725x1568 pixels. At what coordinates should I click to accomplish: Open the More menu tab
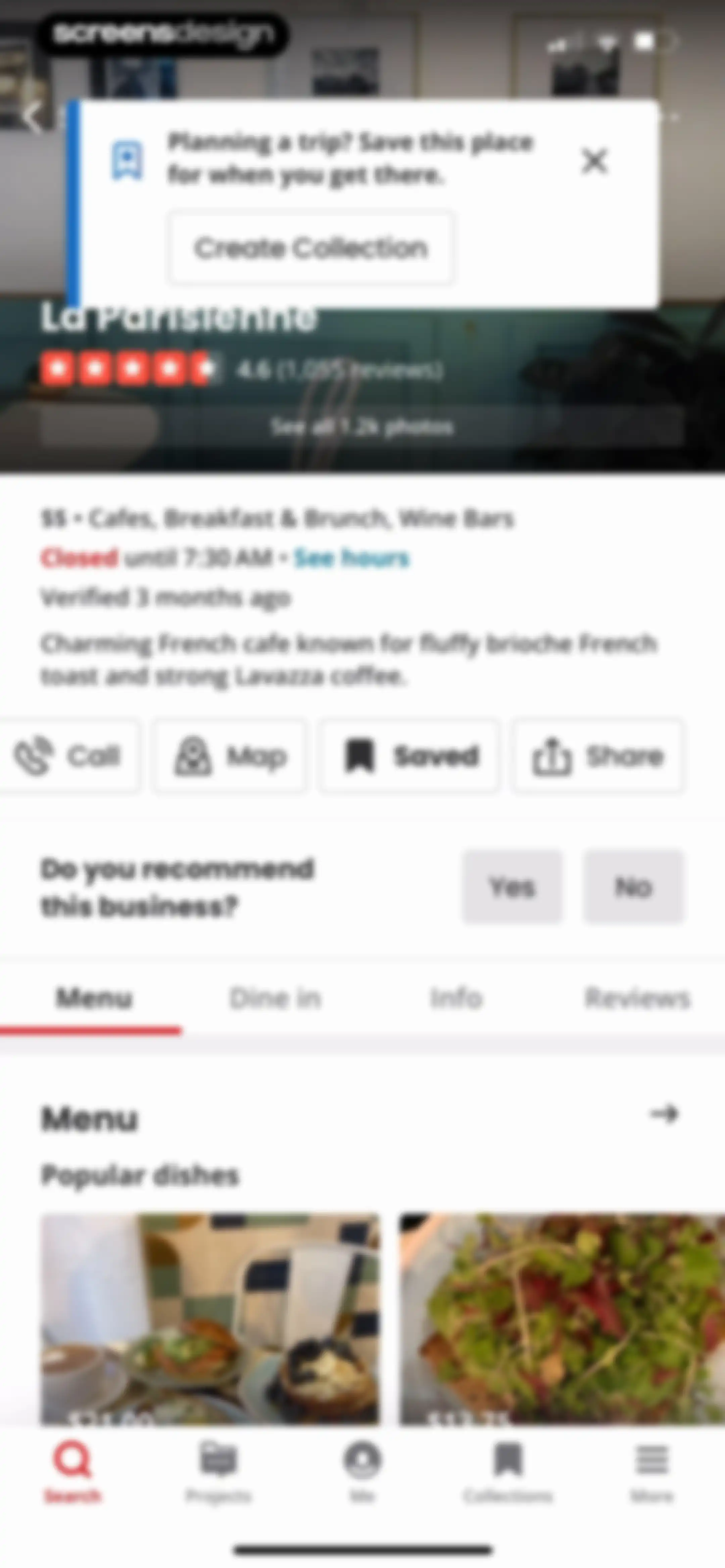click(x=652, y=1473)
